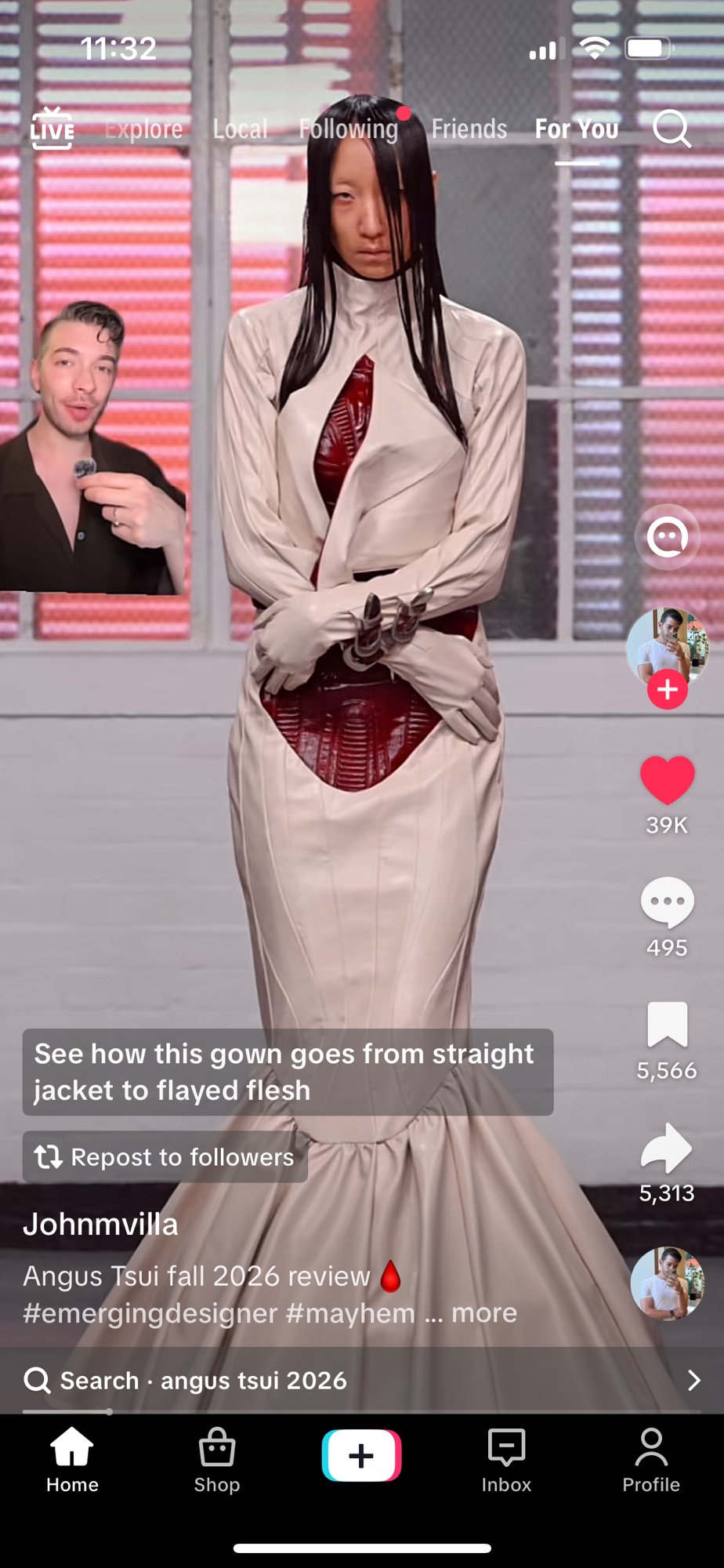The height and width of the screenshot is (1568, 724).
Task: Go to the Shop tab
Action: coord(217,1461)
